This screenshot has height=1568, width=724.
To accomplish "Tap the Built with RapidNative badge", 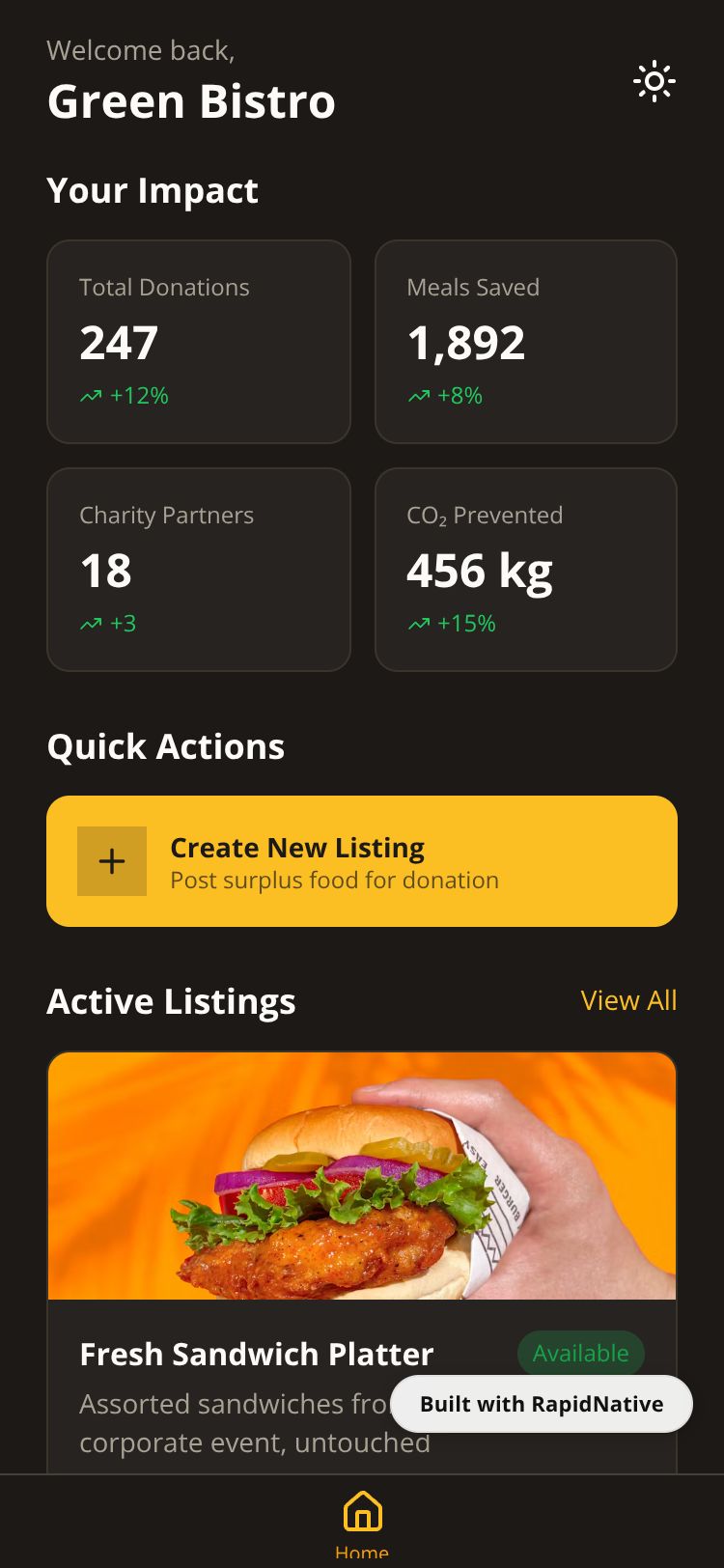I will tap(542, 1404).
